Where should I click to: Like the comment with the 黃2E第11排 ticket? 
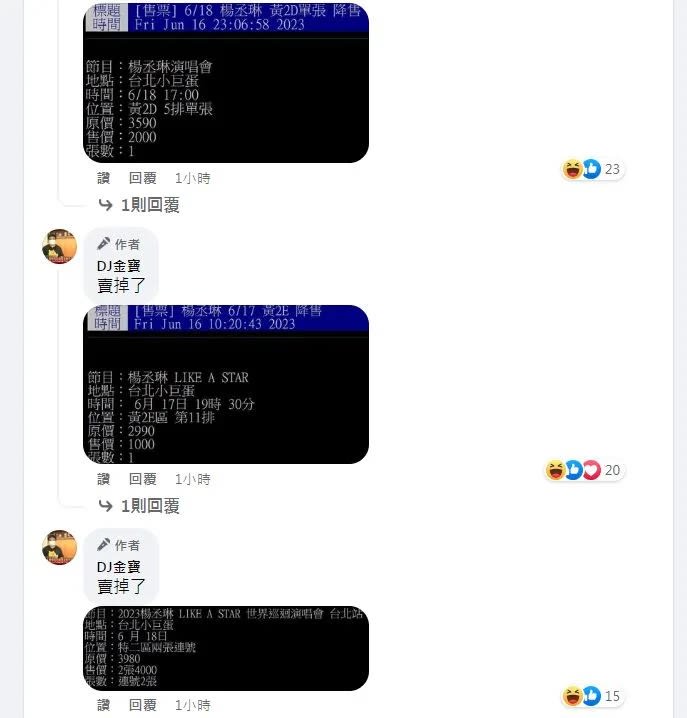[x=103, y=479]
